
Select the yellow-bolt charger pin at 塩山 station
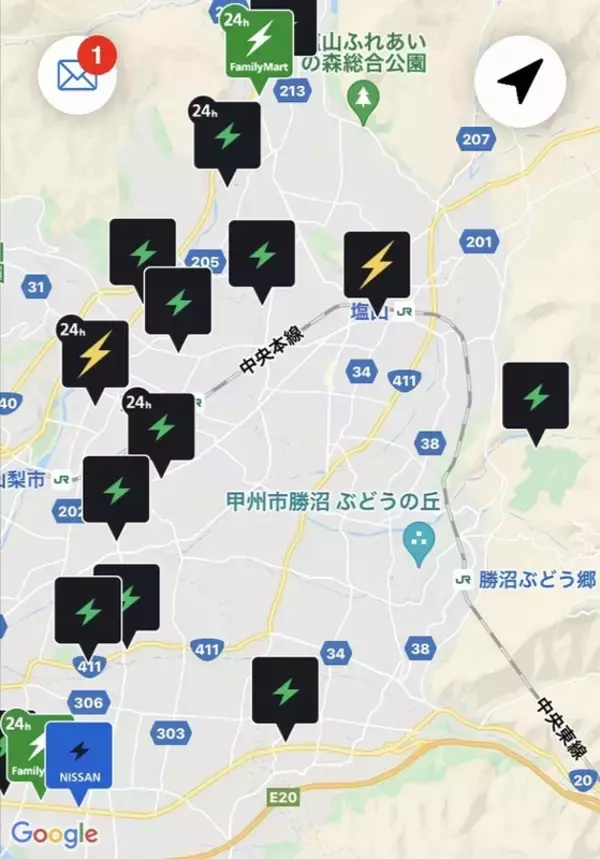(x=377, y=266)
